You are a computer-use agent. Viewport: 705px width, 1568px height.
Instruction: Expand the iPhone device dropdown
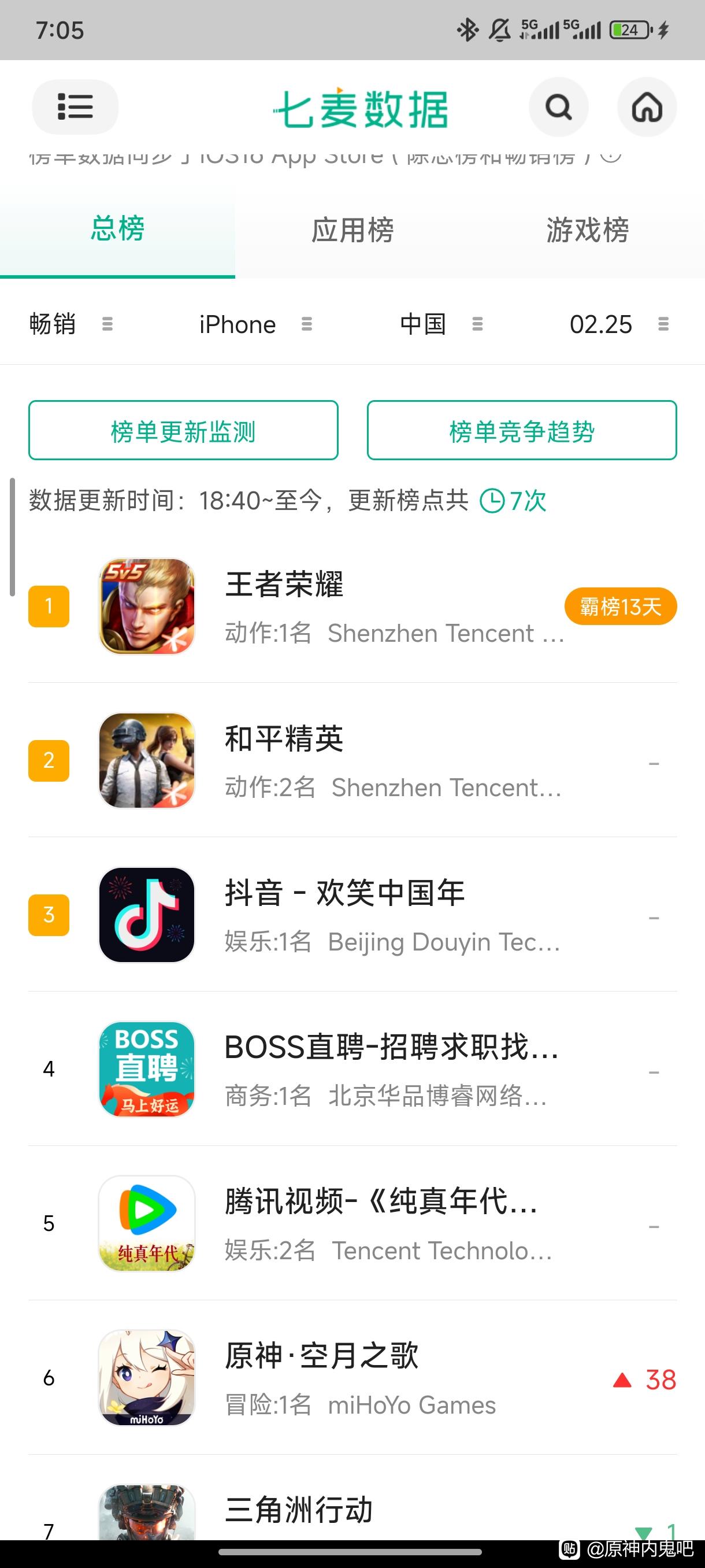click(255, 324)
